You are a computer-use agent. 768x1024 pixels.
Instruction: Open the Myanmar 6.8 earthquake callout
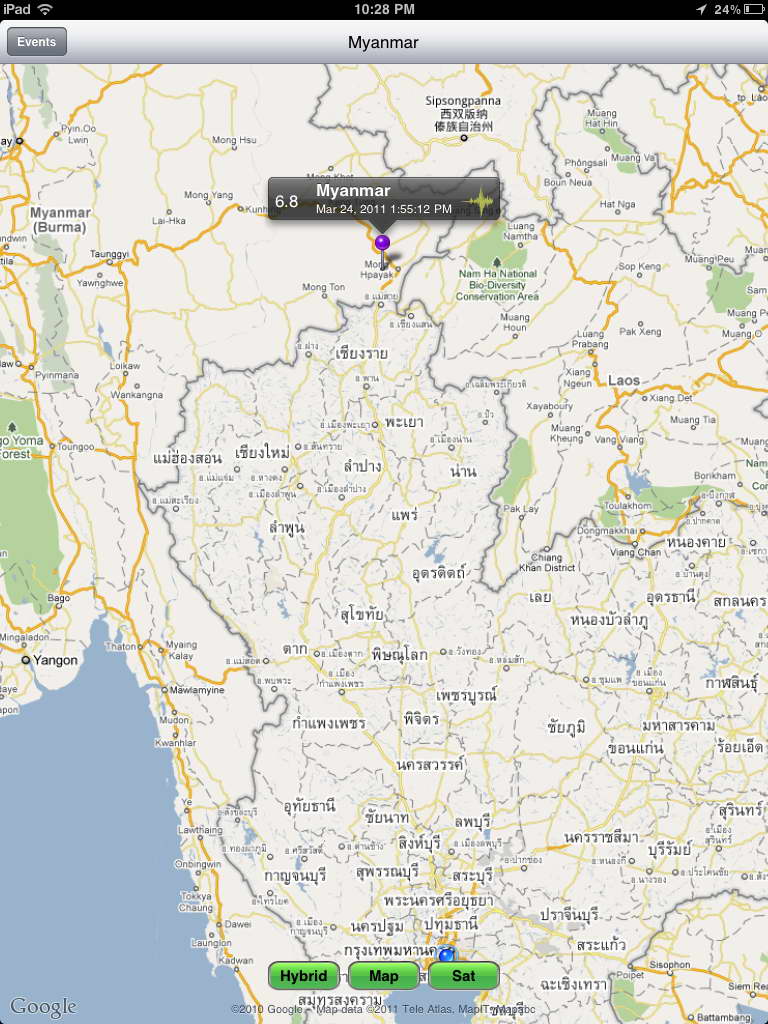click(371, 199)
